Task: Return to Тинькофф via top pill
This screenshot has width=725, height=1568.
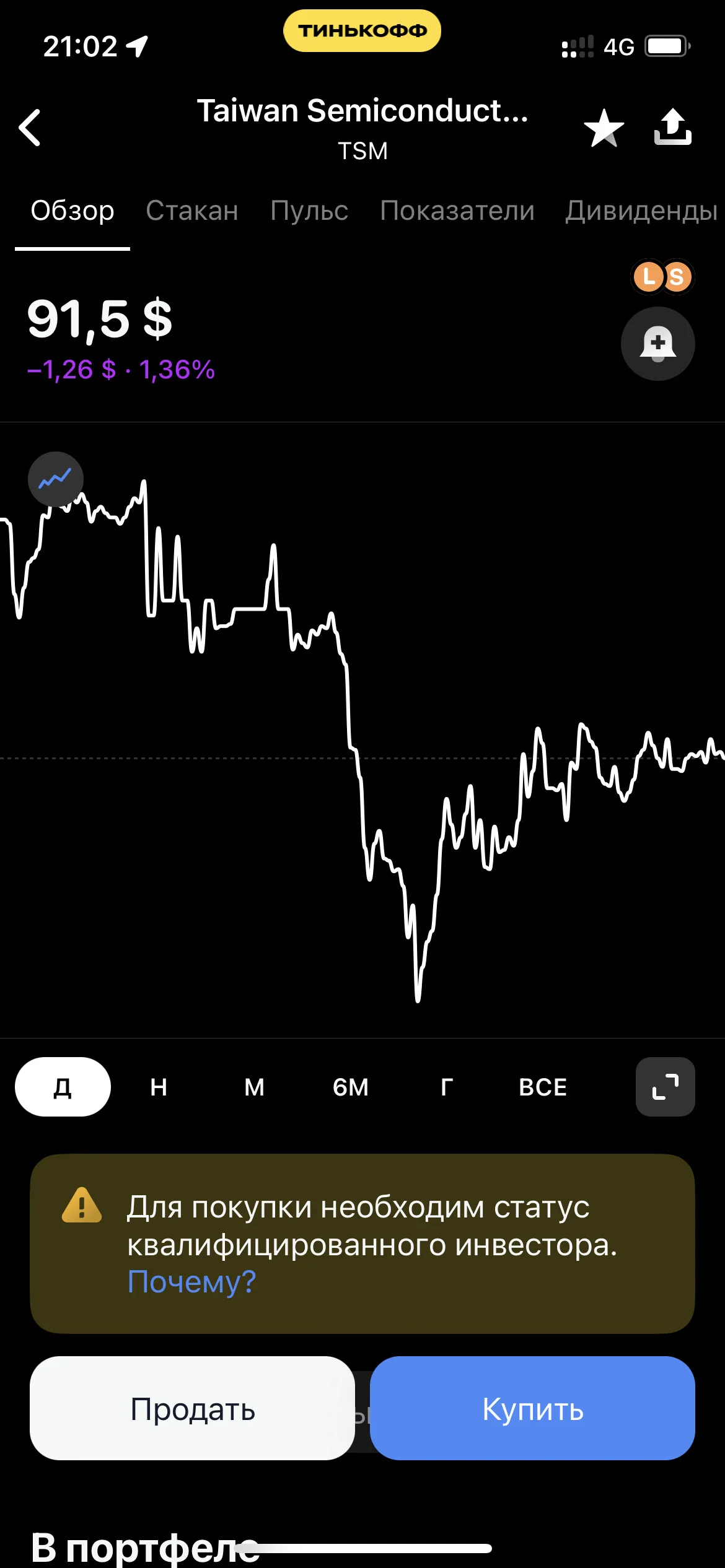Action: click(362, 30)
